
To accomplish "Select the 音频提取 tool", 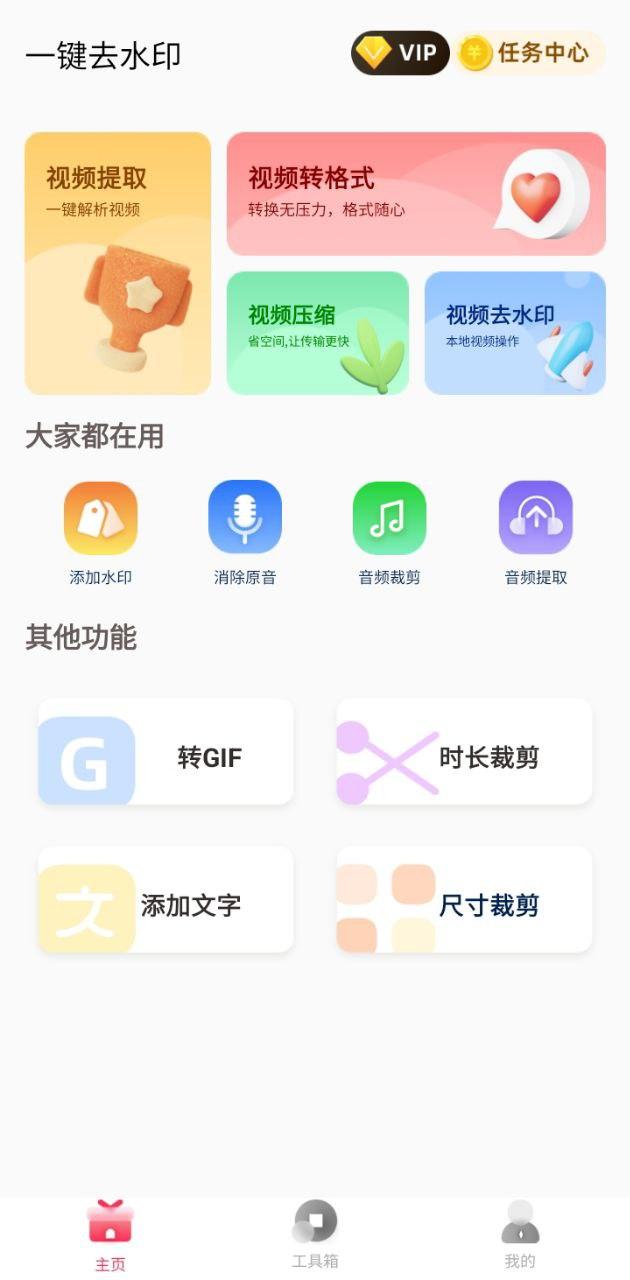I will [535, 518].
